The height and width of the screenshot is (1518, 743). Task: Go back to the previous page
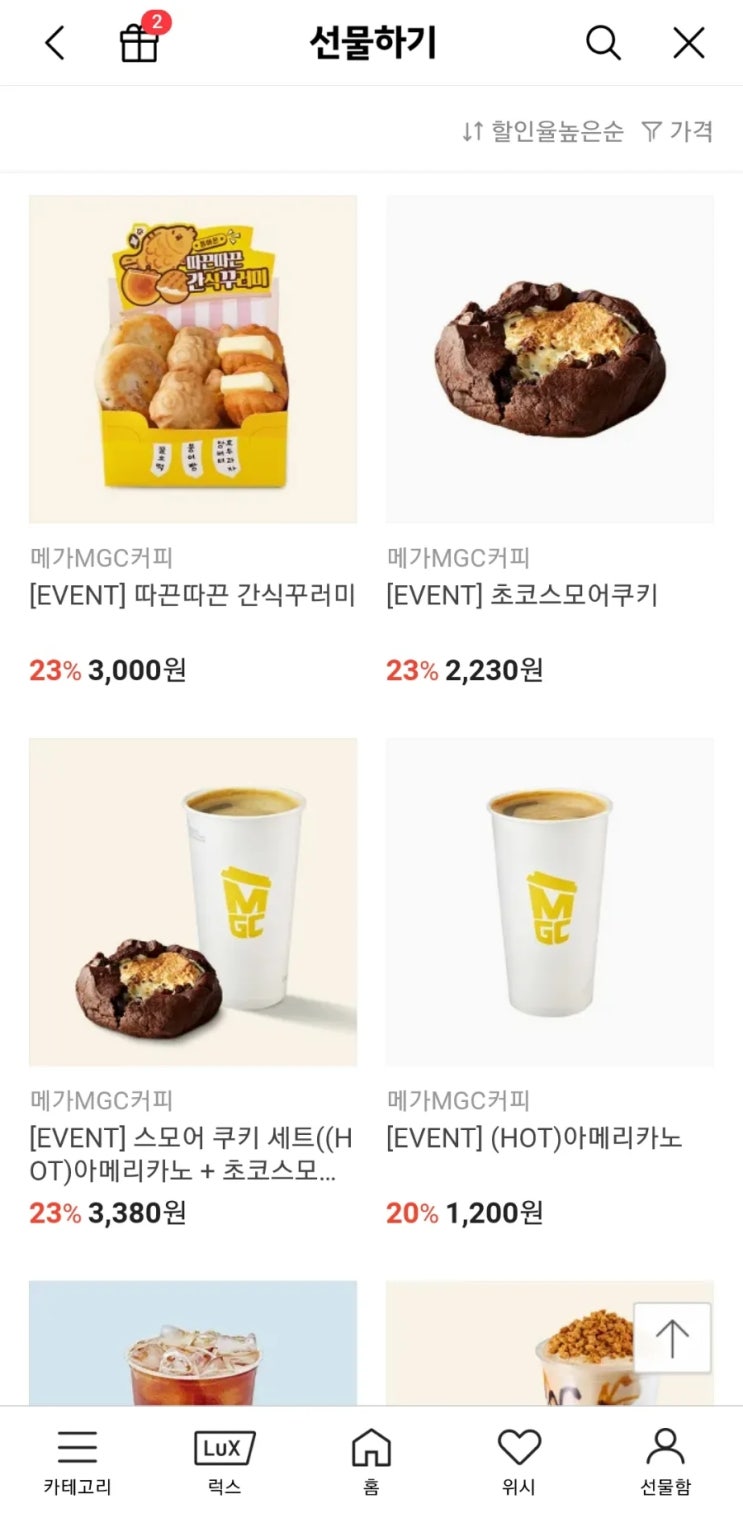(55, 43)
